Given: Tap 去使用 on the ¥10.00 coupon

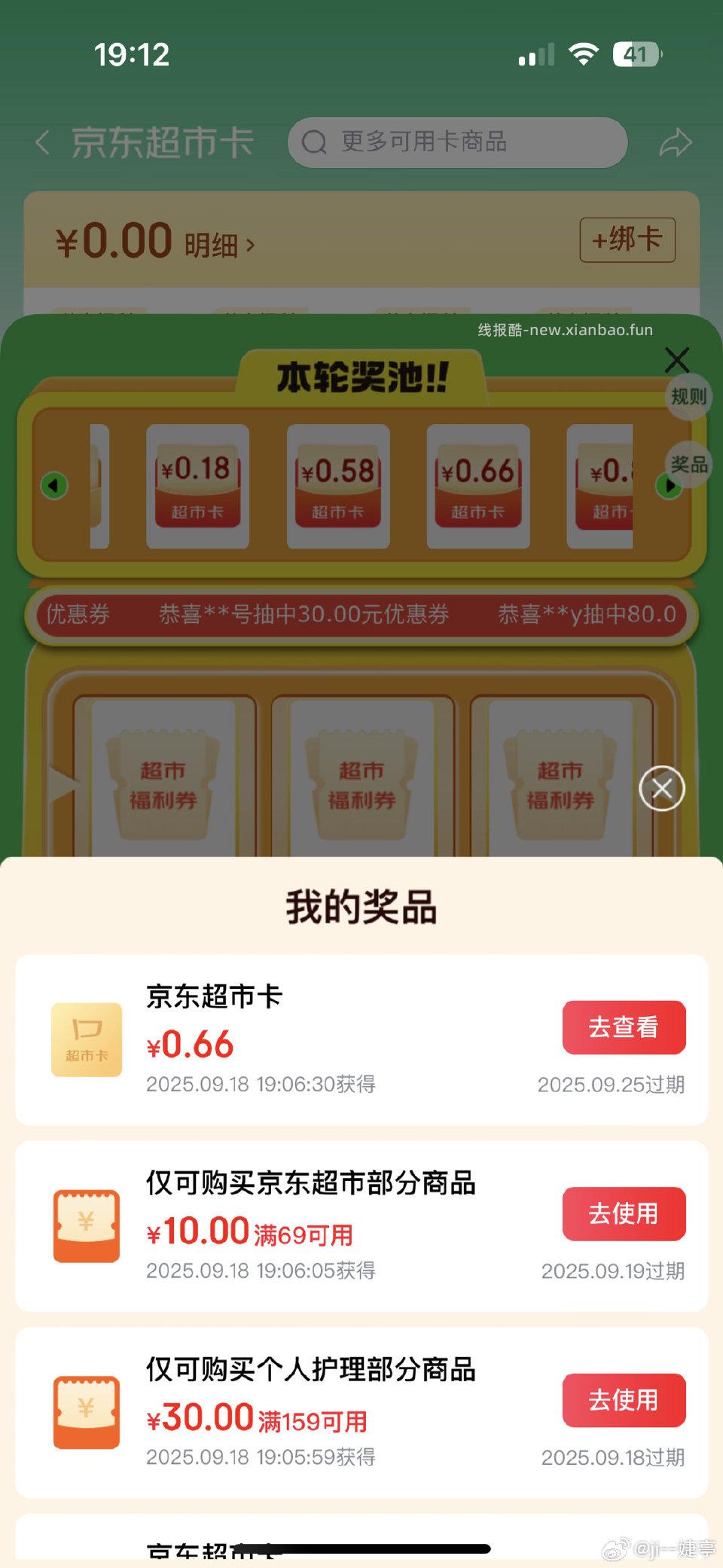Looking at the screenshot, I should [624, 1213].
